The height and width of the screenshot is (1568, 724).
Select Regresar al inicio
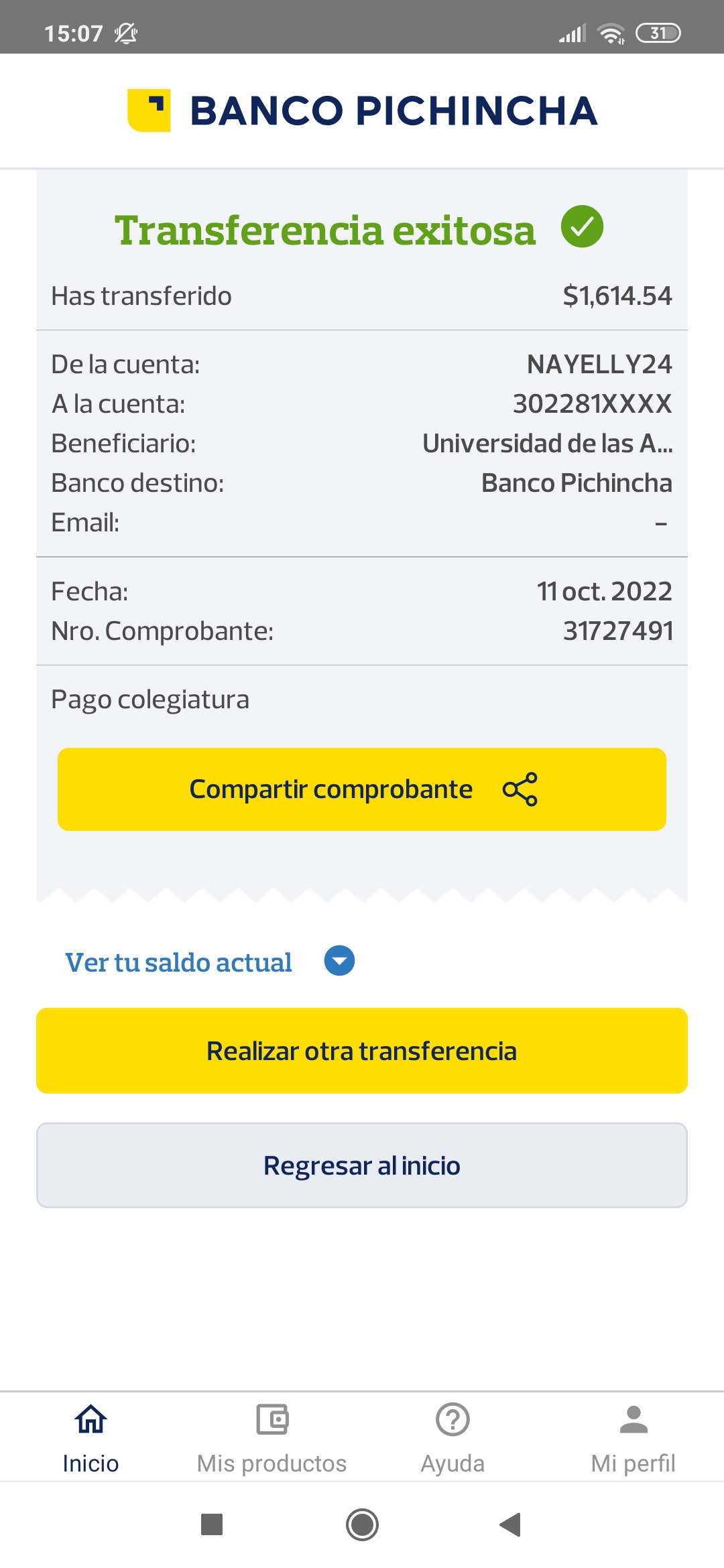(362, 1165)
